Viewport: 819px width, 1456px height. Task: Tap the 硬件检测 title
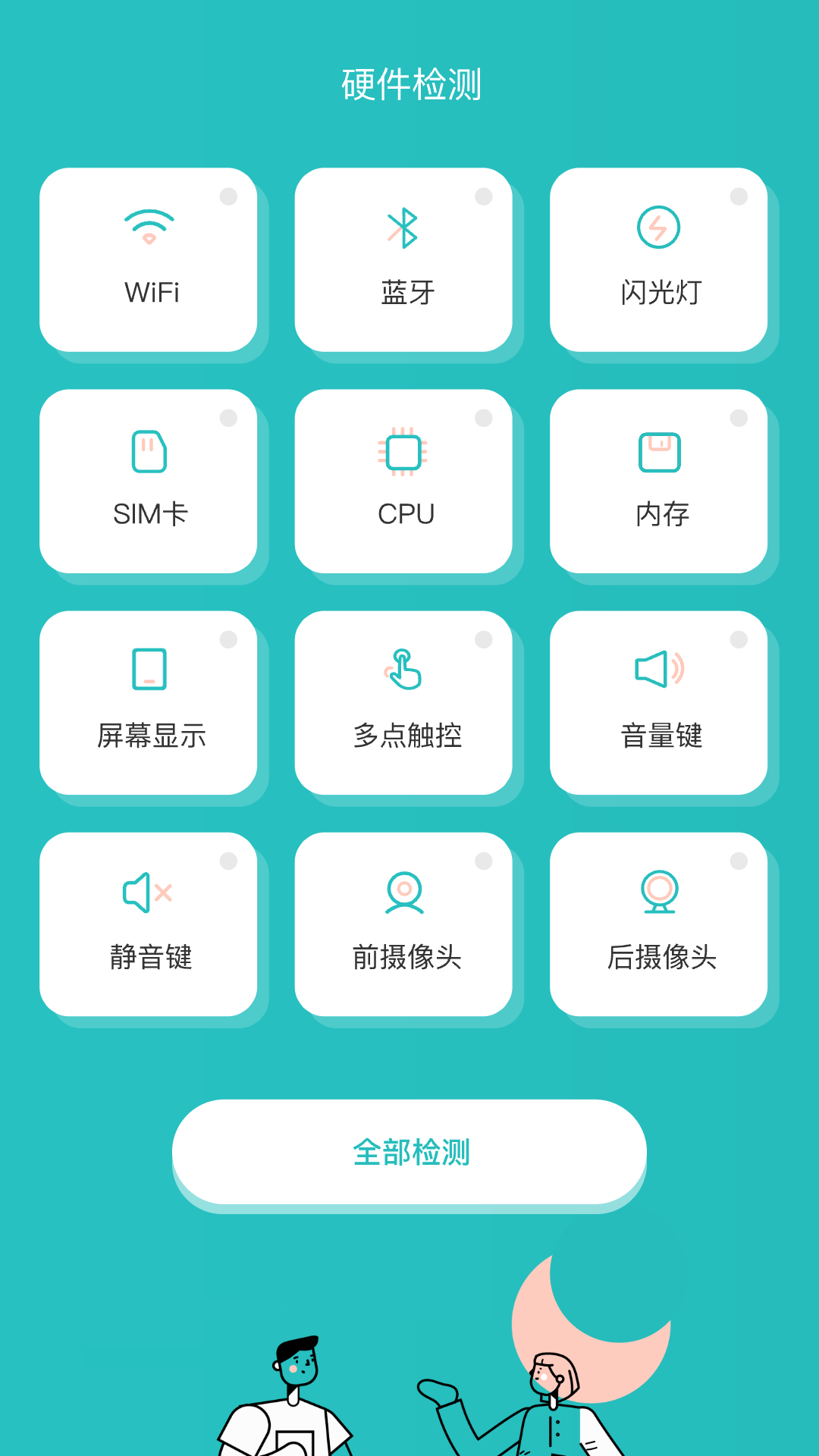(x=409, y=85)
